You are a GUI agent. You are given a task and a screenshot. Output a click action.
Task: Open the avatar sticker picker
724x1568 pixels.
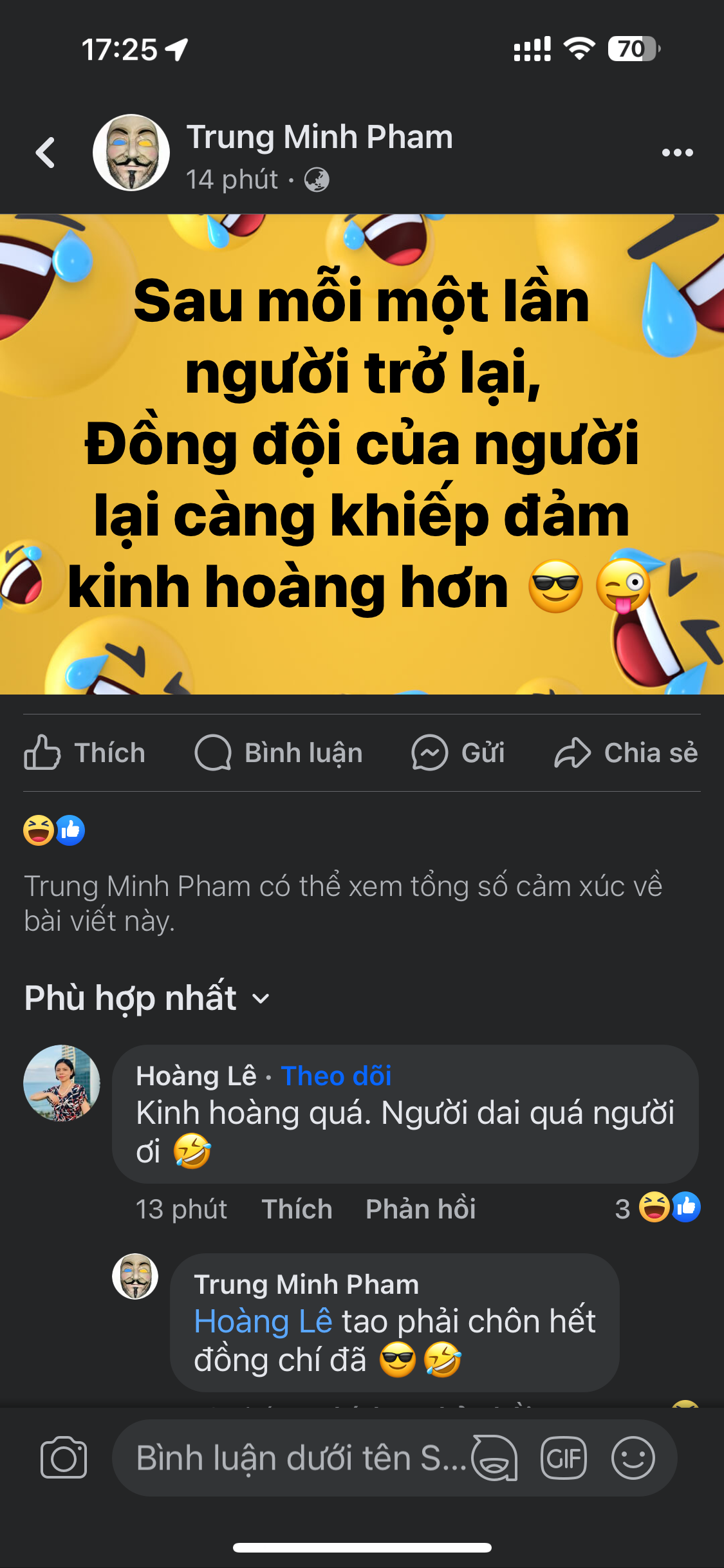coord(494,1458)
